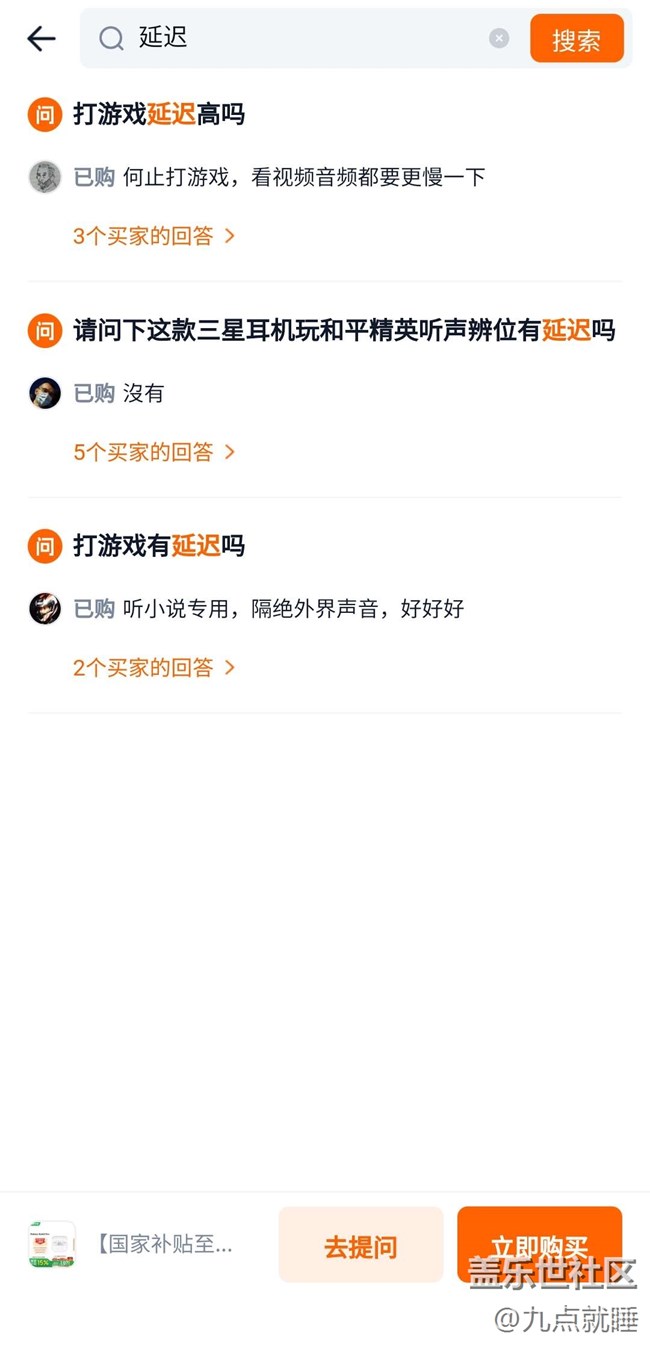View 3个买家的回答

click(154, 236)
